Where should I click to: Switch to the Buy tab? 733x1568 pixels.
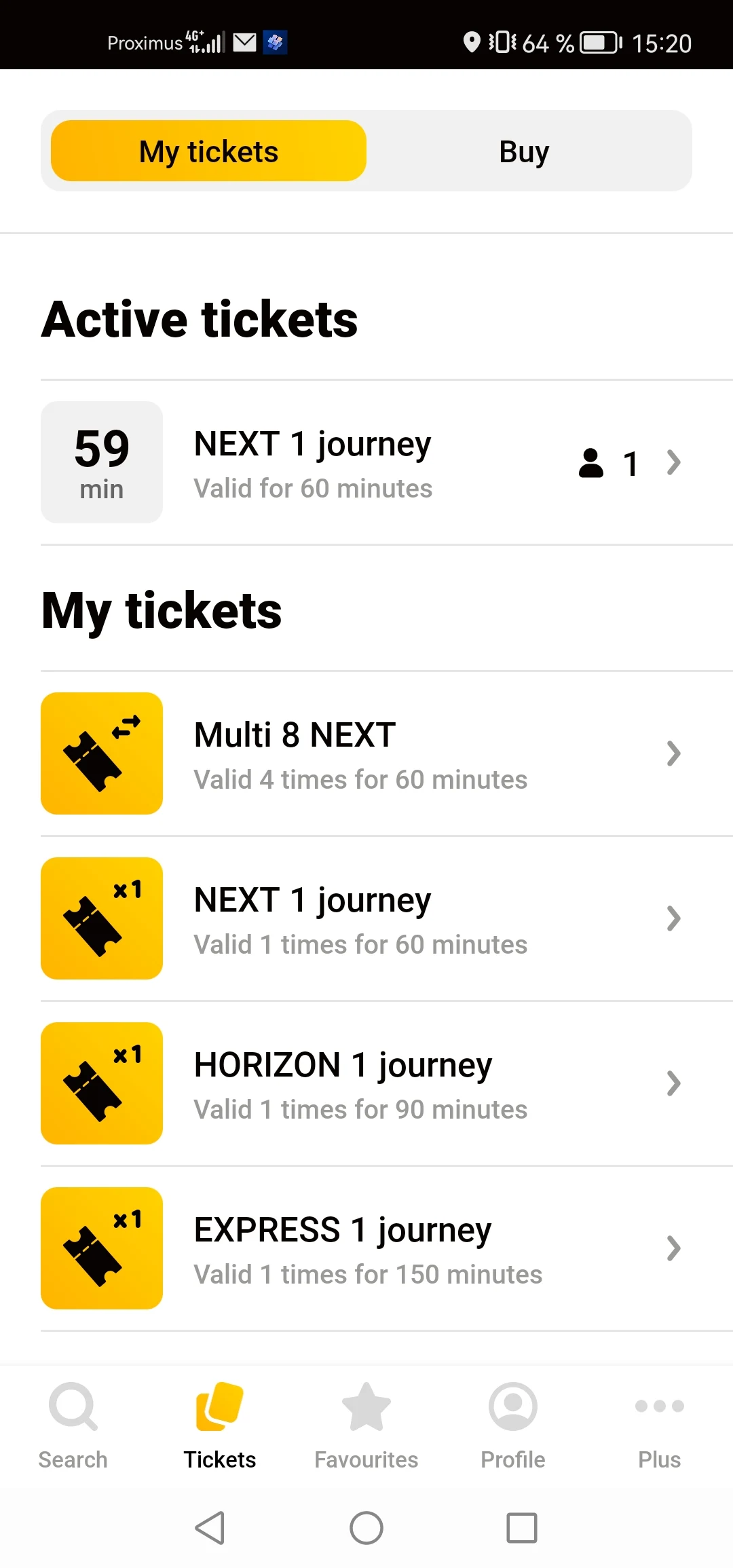(524, 151)
